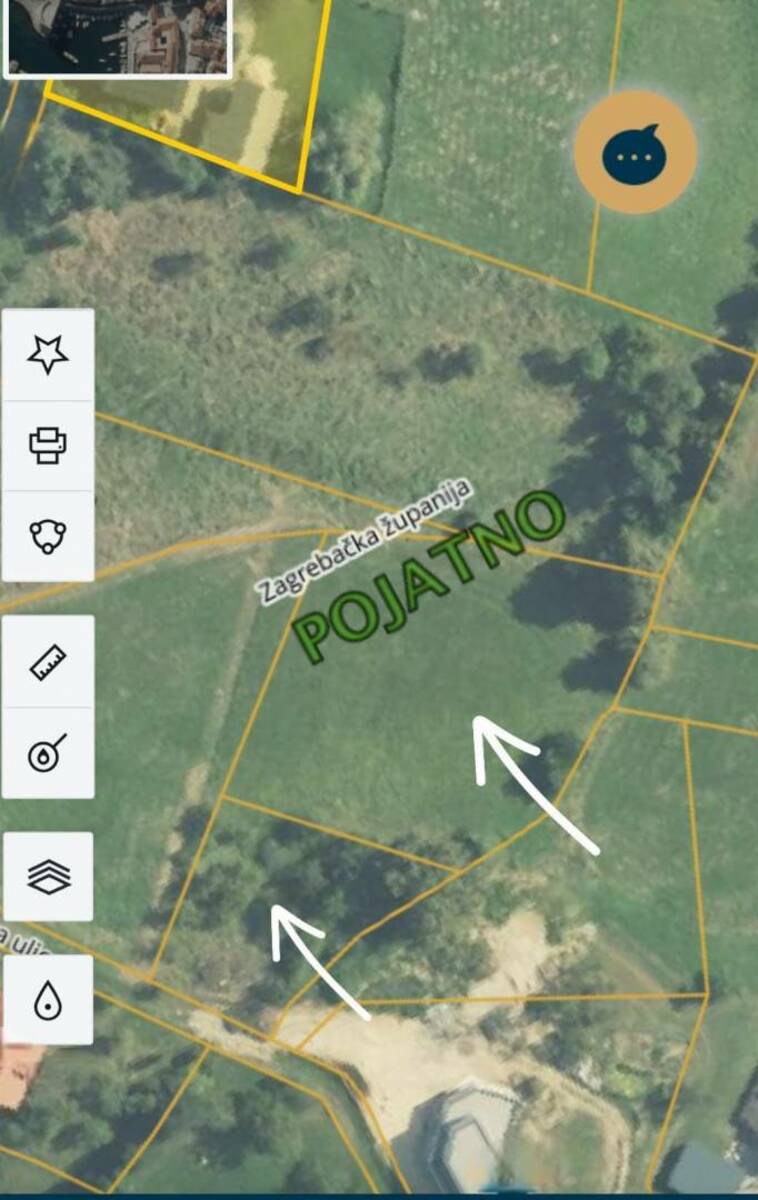Activate the ruler measurement tool

(x=48, y=661)
